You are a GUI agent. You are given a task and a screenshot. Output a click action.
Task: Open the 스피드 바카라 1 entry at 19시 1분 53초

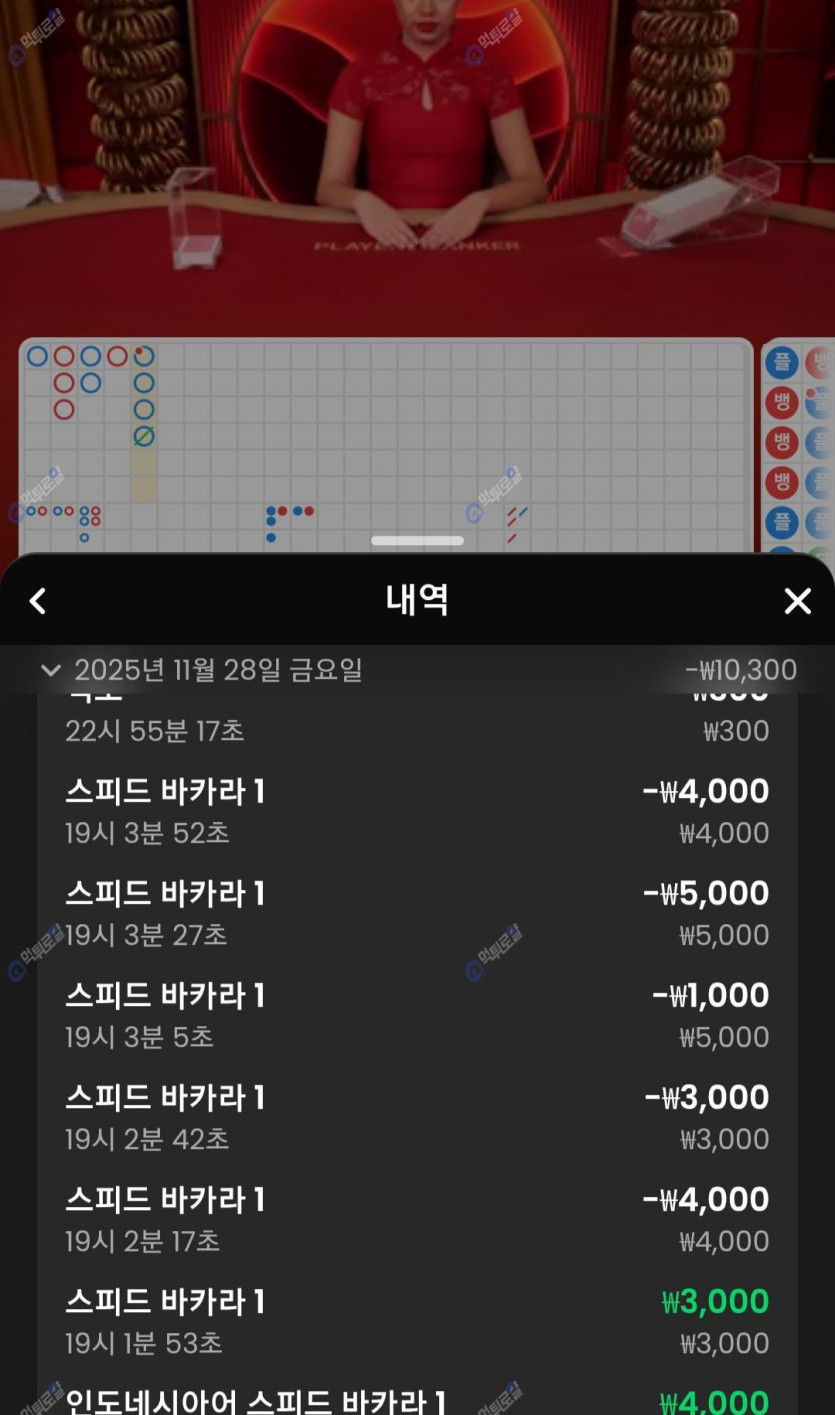417,1321
